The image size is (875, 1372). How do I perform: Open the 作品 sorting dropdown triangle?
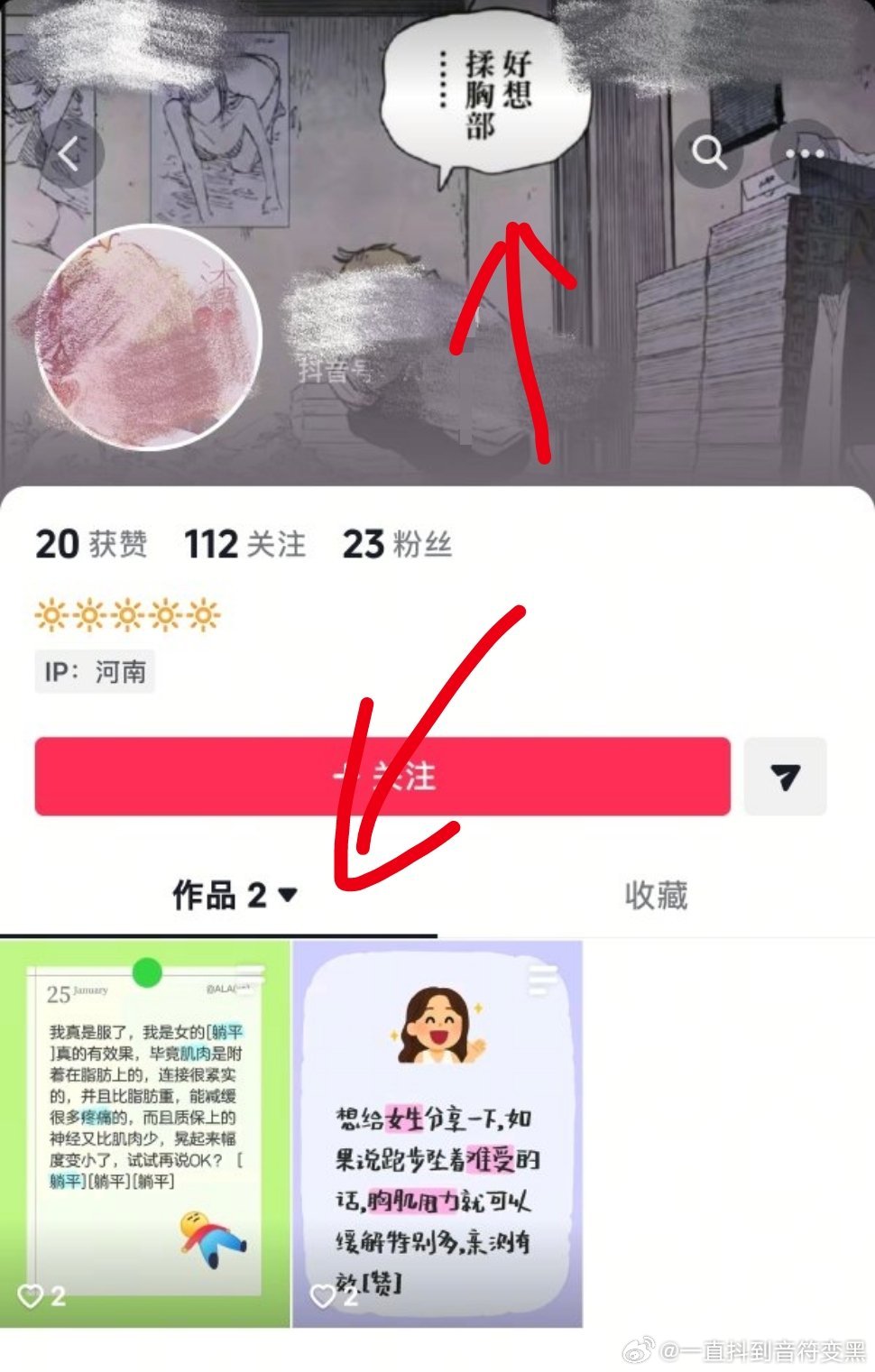(289, 894)
